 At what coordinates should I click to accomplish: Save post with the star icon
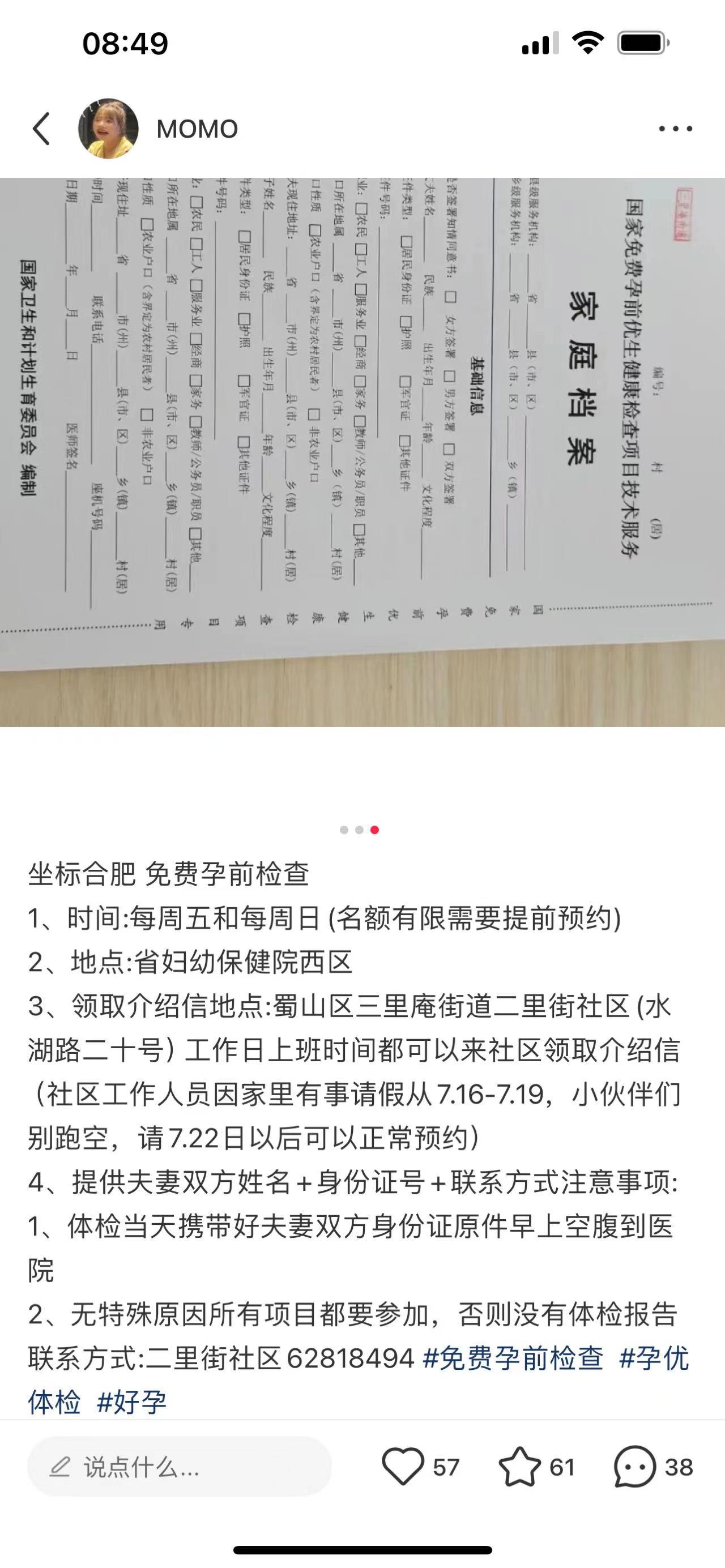519,1467
